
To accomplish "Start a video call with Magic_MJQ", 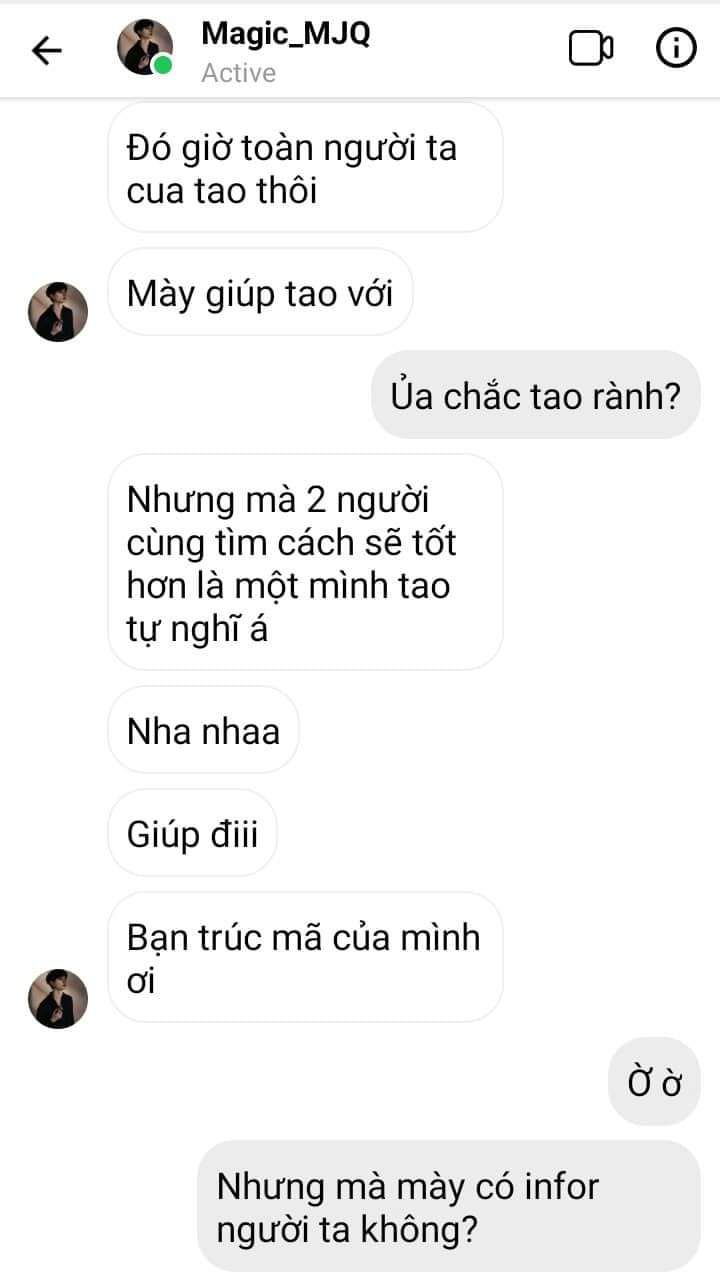I will click(x=591, y=48).
